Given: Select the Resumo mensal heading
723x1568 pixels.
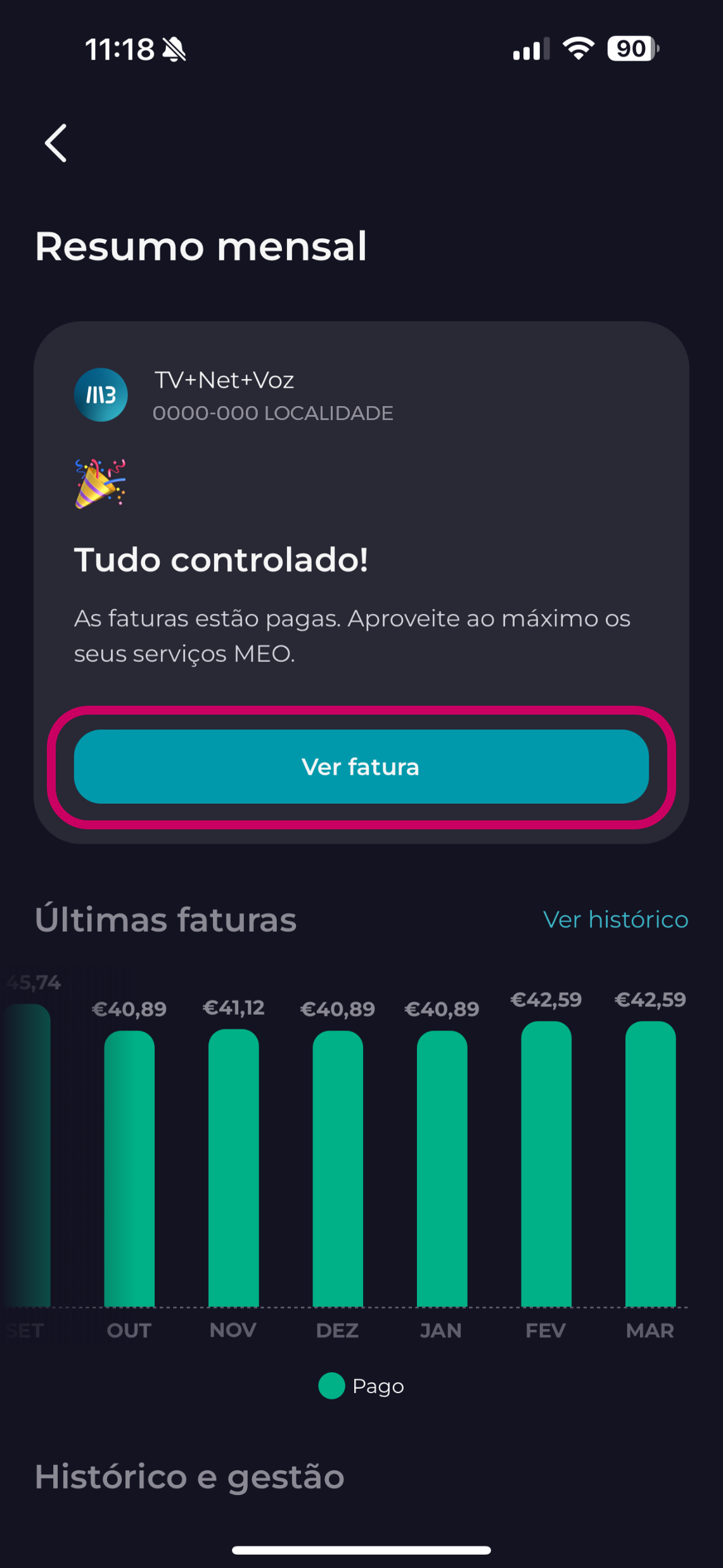Looking at the screenshot, I should 201,247.
